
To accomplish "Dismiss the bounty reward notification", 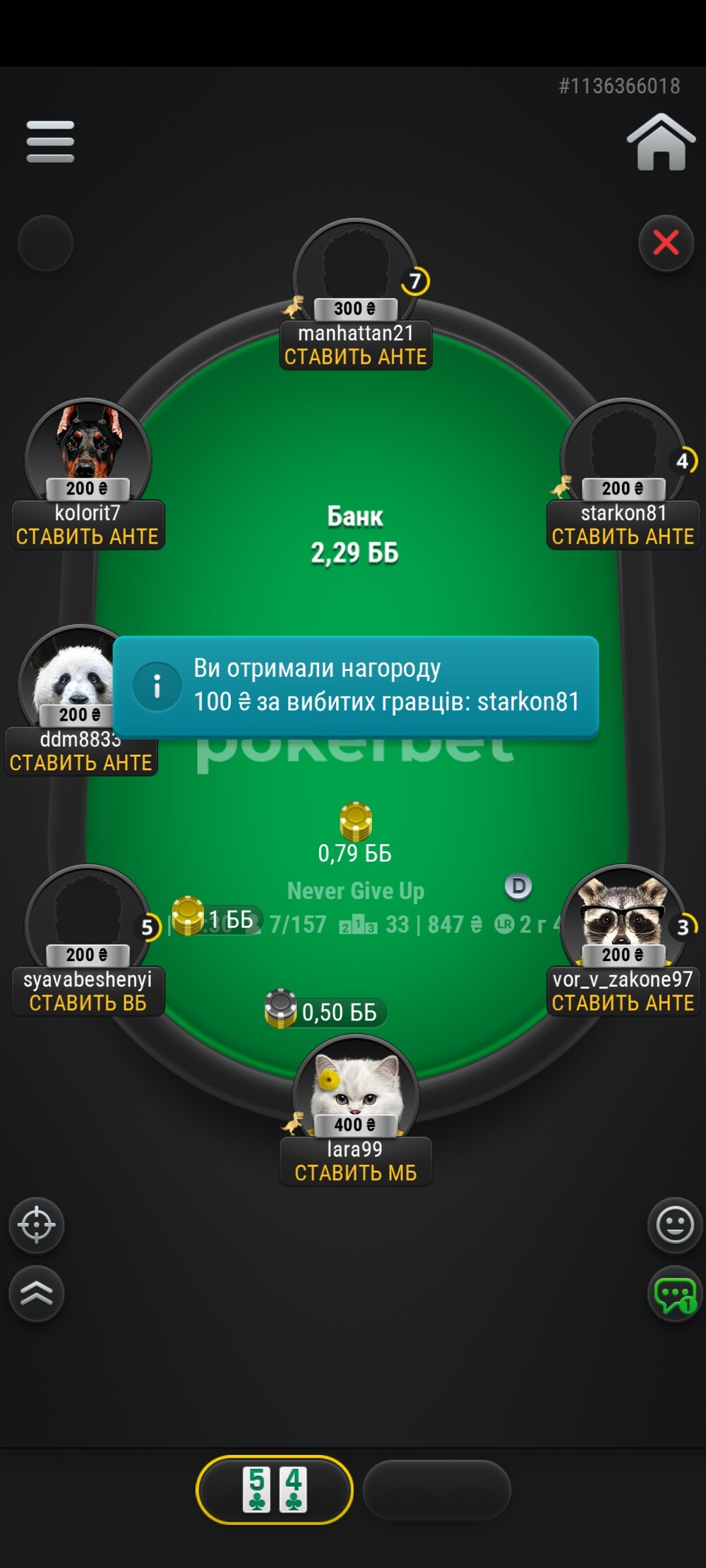I will (x=356, y=686).
